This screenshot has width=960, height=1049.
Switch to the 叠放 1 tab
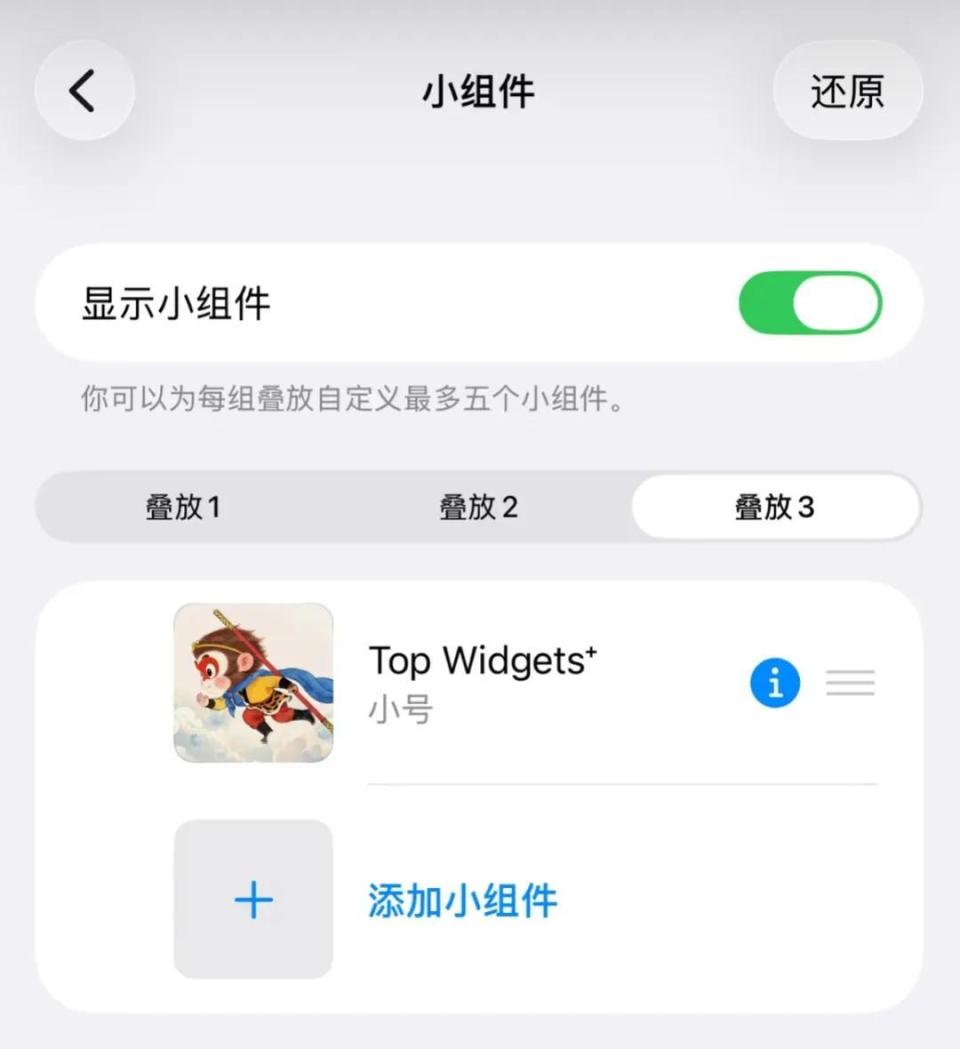(183, 507)
